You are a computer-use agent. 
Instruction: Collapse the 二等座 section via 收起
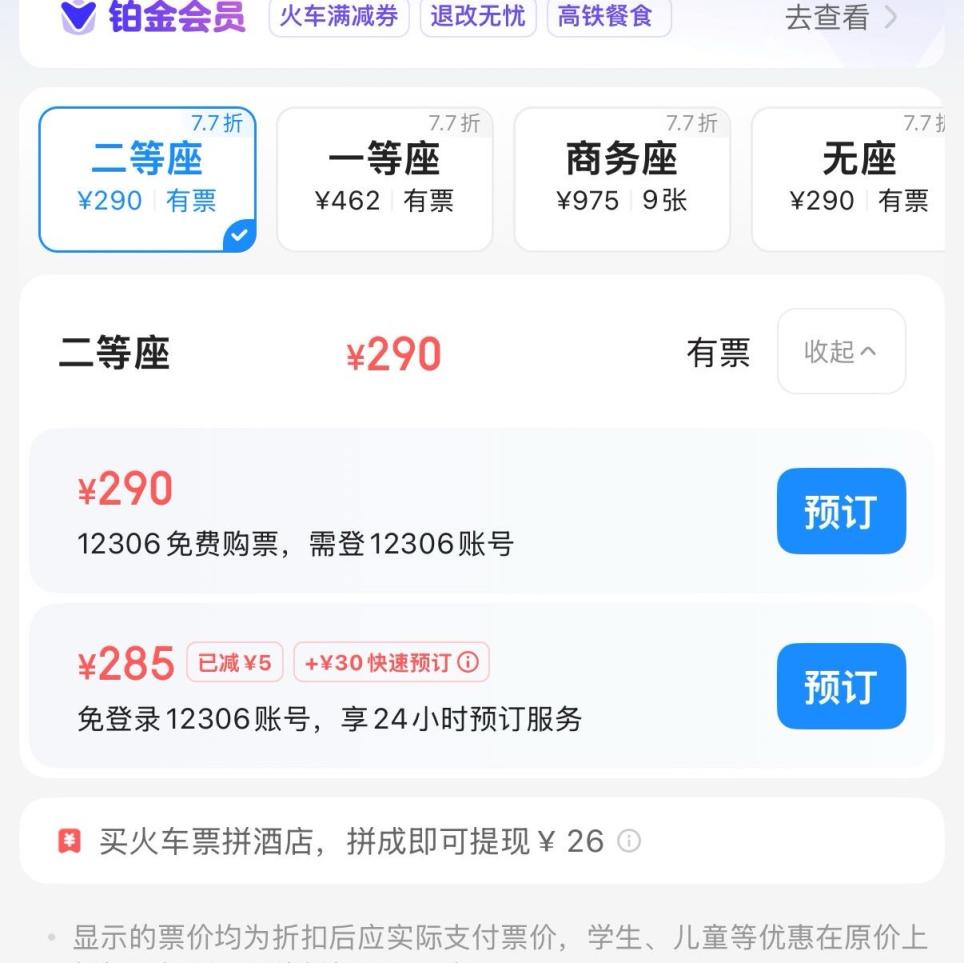coord(841,351)
